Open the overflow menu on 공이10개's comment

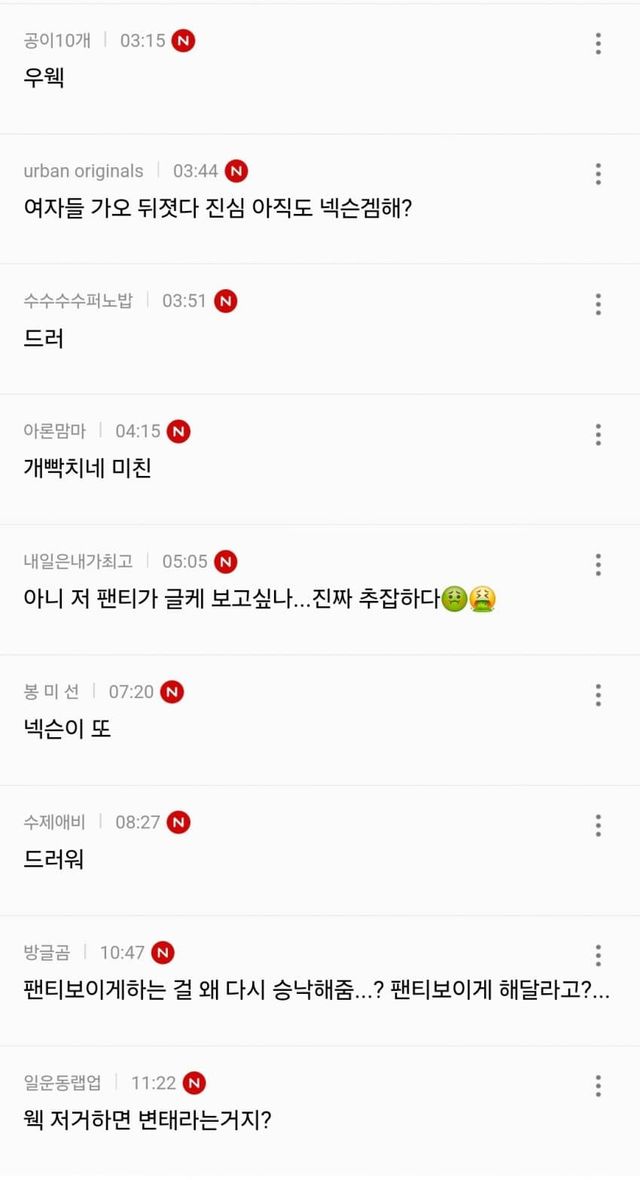pos(598,43)
